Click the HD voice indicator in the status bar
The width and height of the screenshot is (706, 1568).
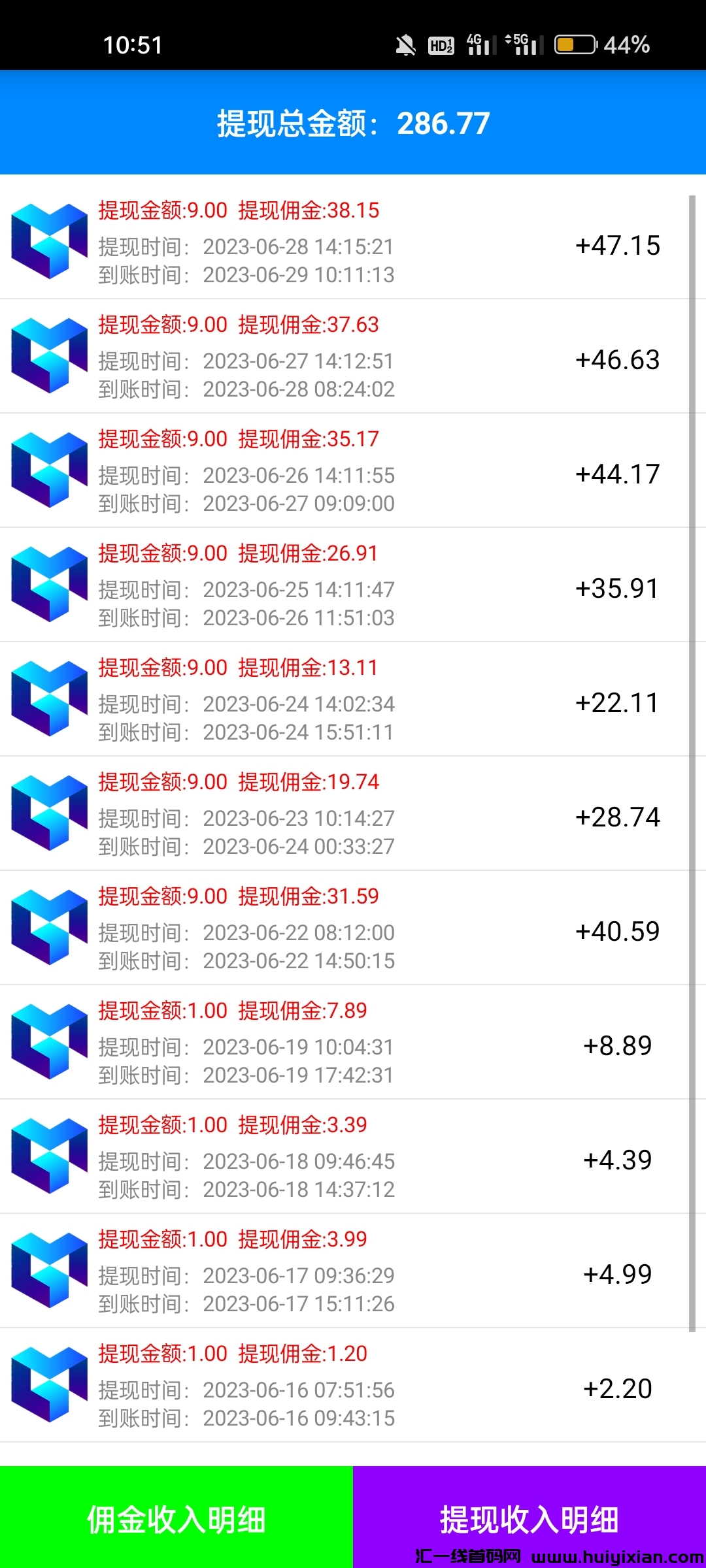click(440, 44)
